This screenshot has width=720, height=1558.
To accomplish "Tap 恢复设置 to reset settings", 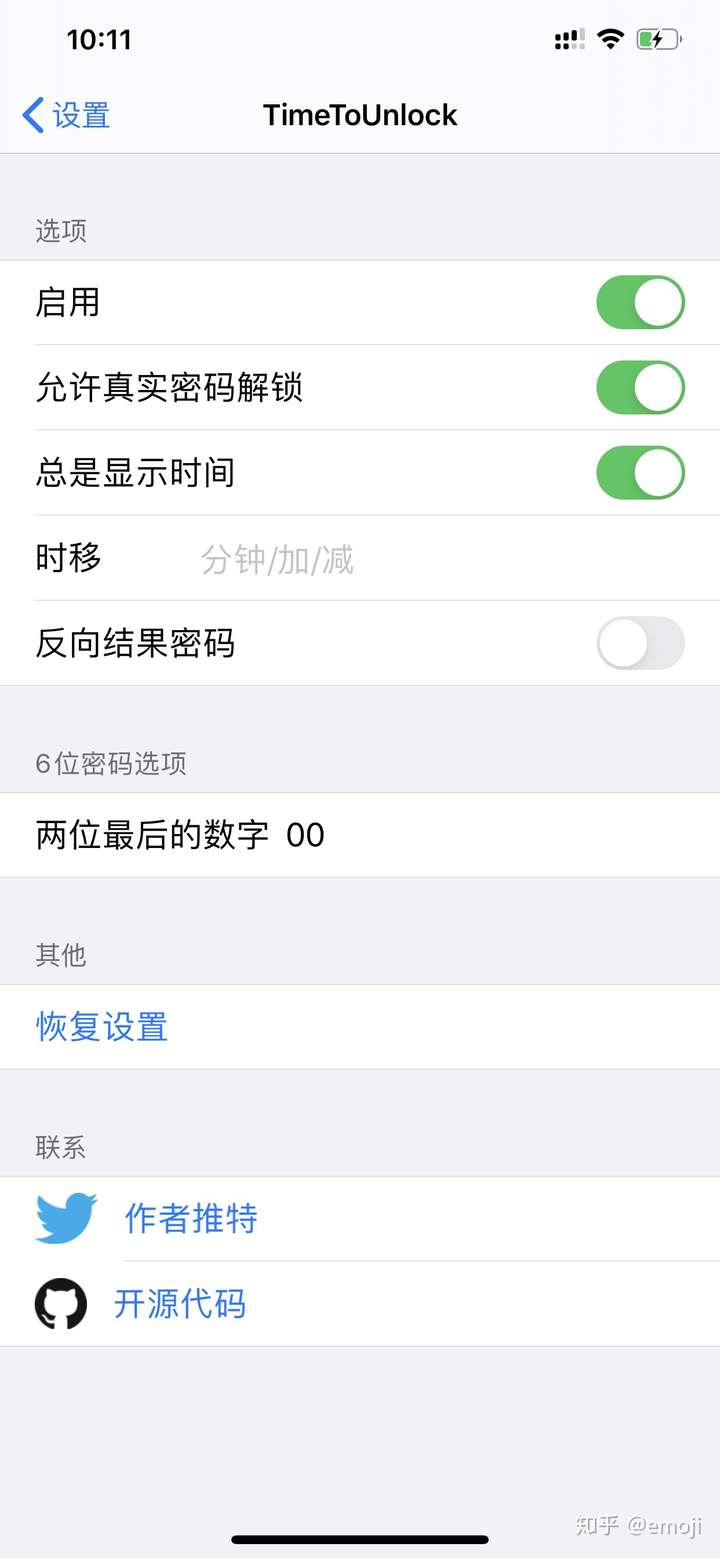I will (x=102, y=1027).
